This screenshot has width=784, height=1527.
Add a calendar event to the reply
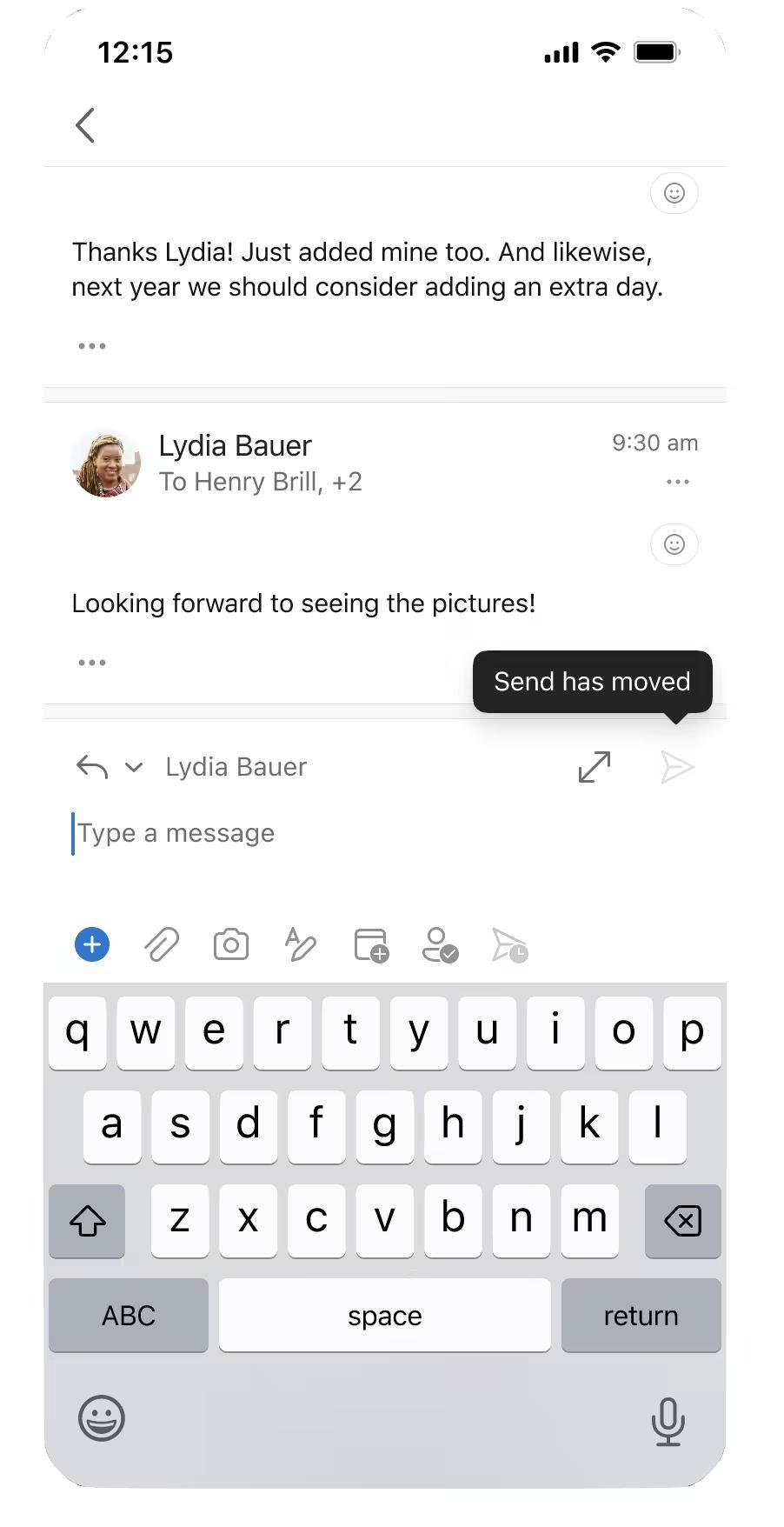371,945
